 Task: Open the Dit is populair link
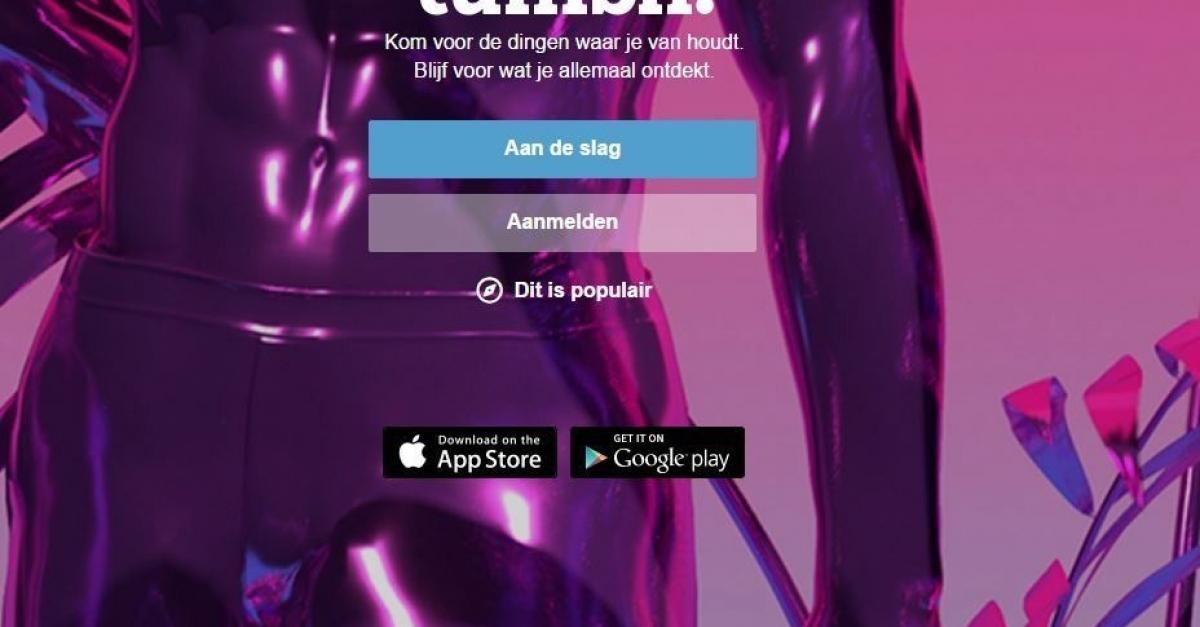[564, 291]
